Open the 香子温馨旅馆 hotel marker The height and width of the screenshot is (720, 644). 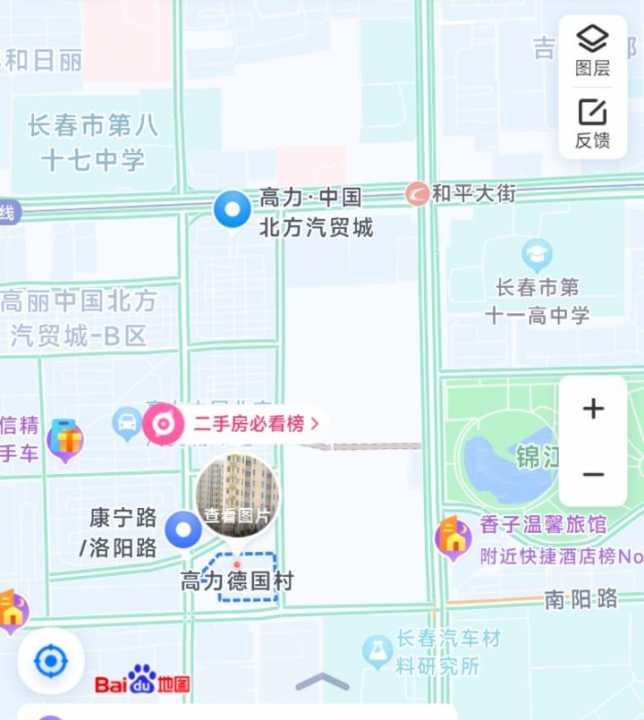454,537
